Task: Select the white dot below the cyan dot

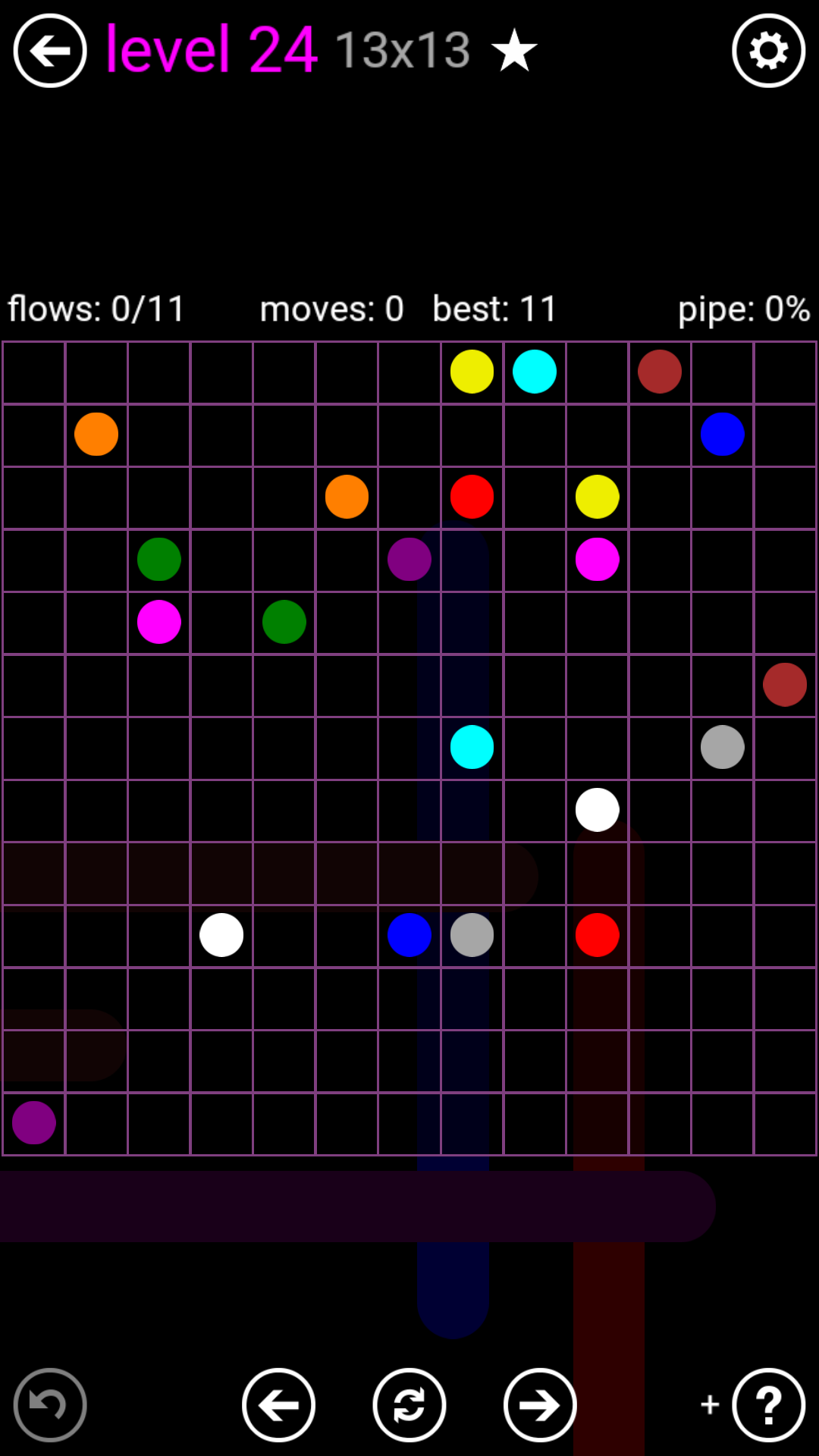Action: pyautogui.click(x=598, y=810)
